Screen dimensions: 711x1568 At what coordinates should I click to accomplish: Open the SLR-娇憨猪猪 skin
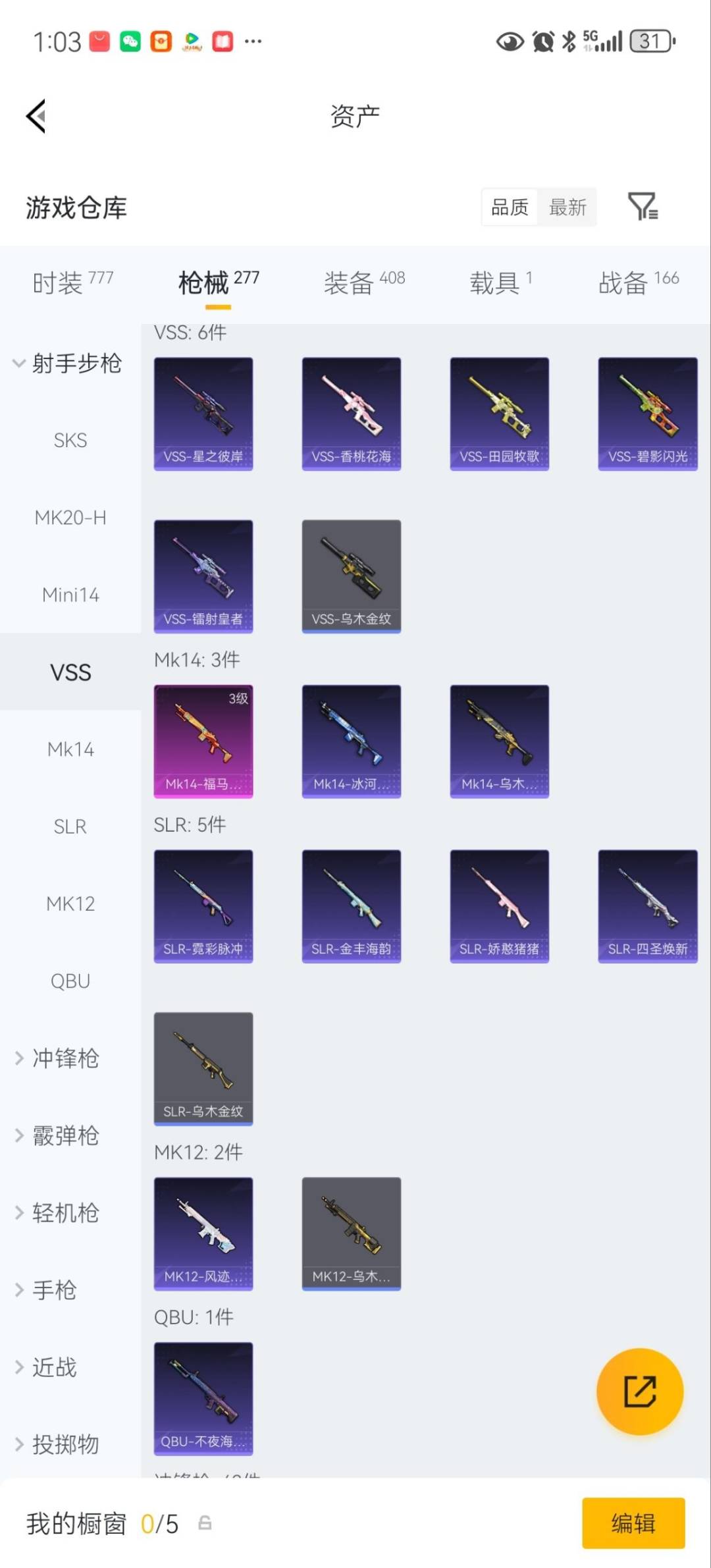point(499,906)
